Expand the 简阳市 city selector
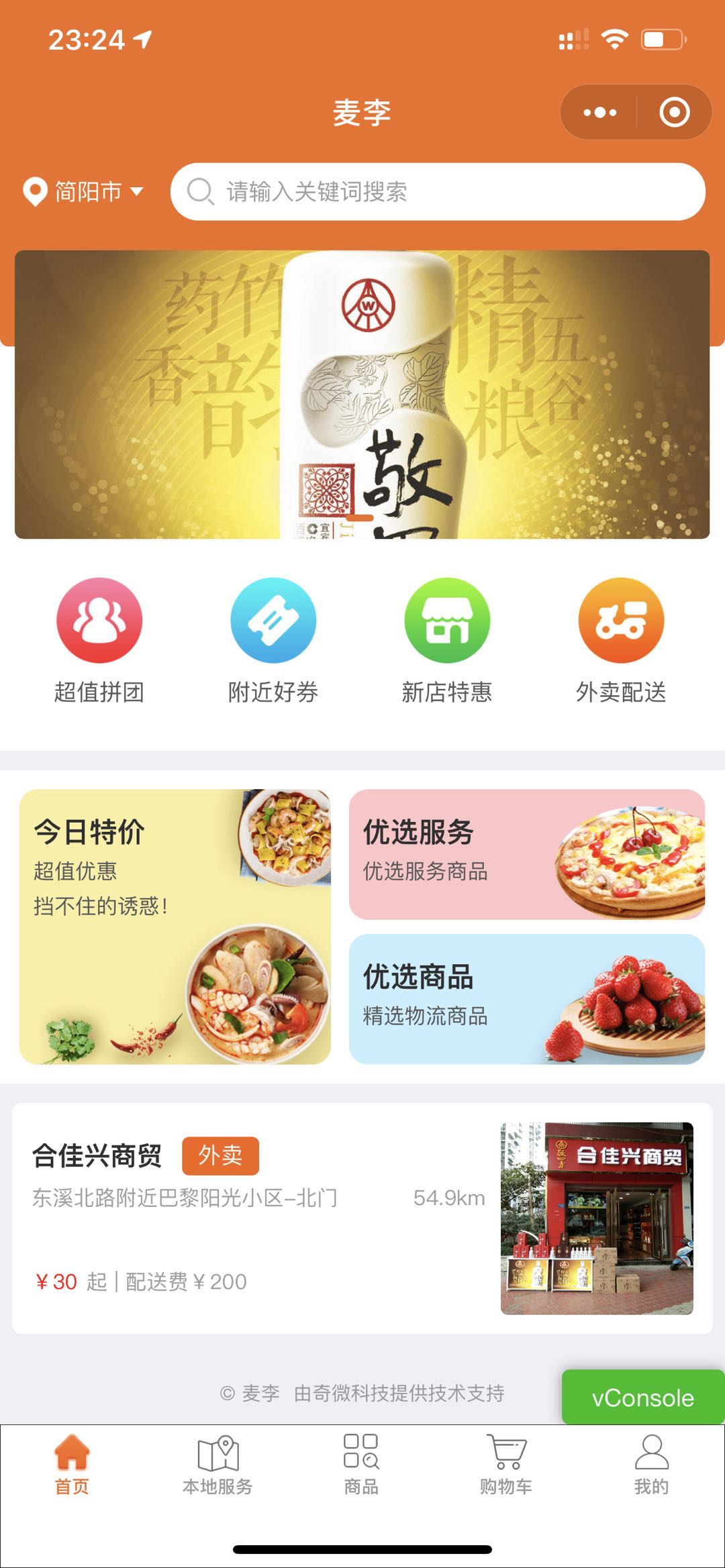 (84, 192)
